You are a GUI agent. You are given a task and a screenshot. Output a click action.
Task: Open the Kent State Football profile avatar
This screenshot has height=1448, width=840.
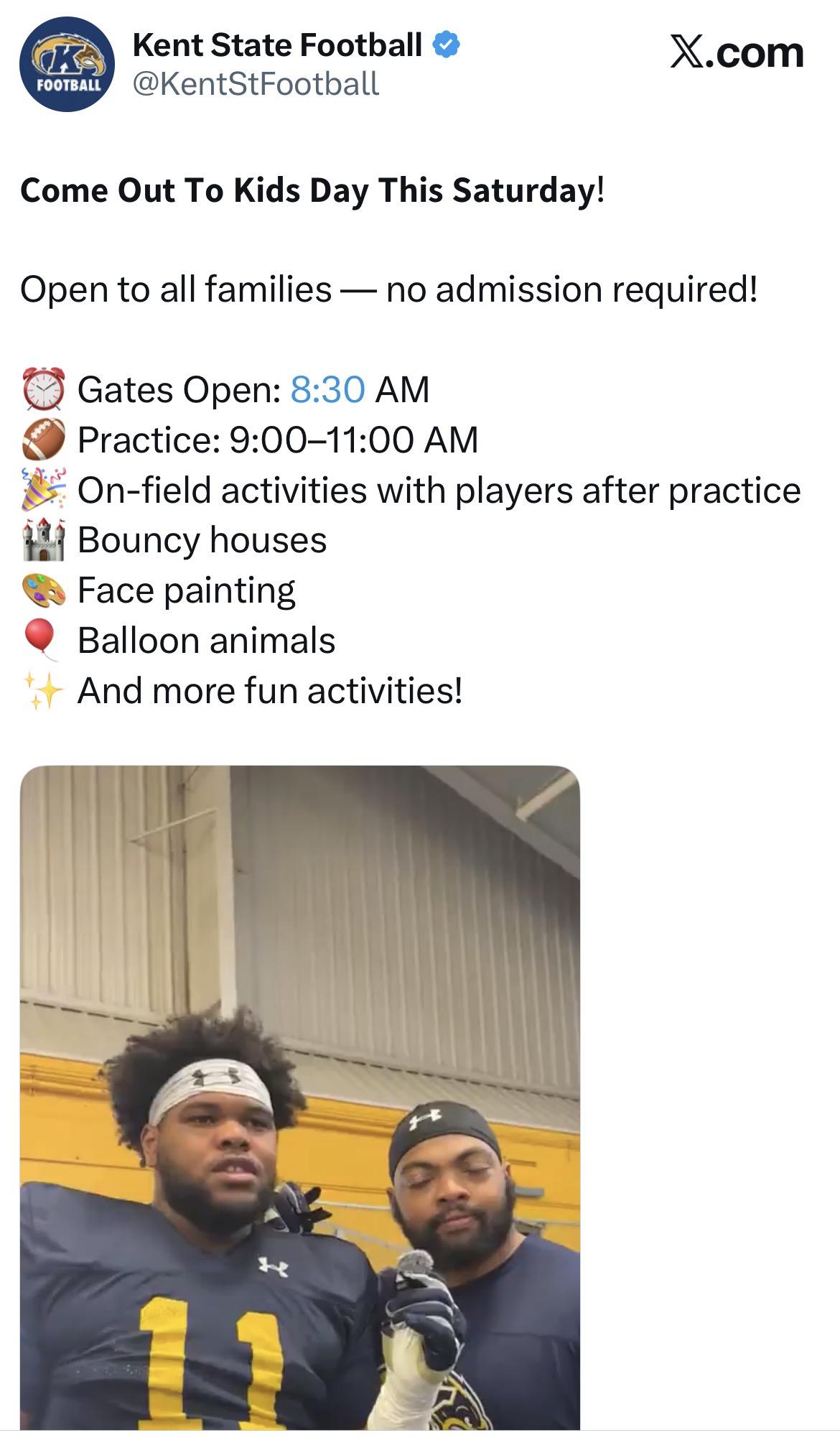click(67, 65)
